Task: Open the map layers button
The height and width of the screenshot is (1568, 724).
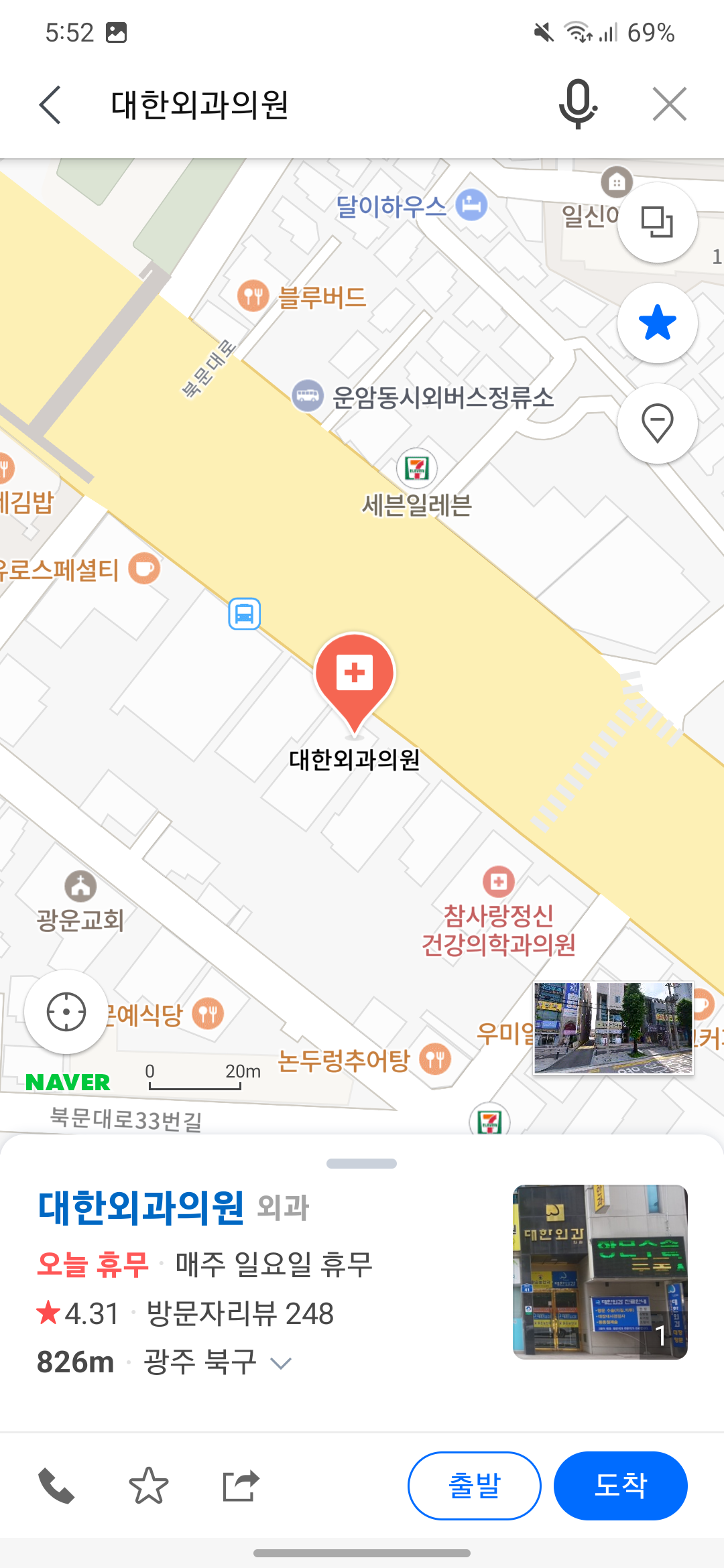Action: 657,222
